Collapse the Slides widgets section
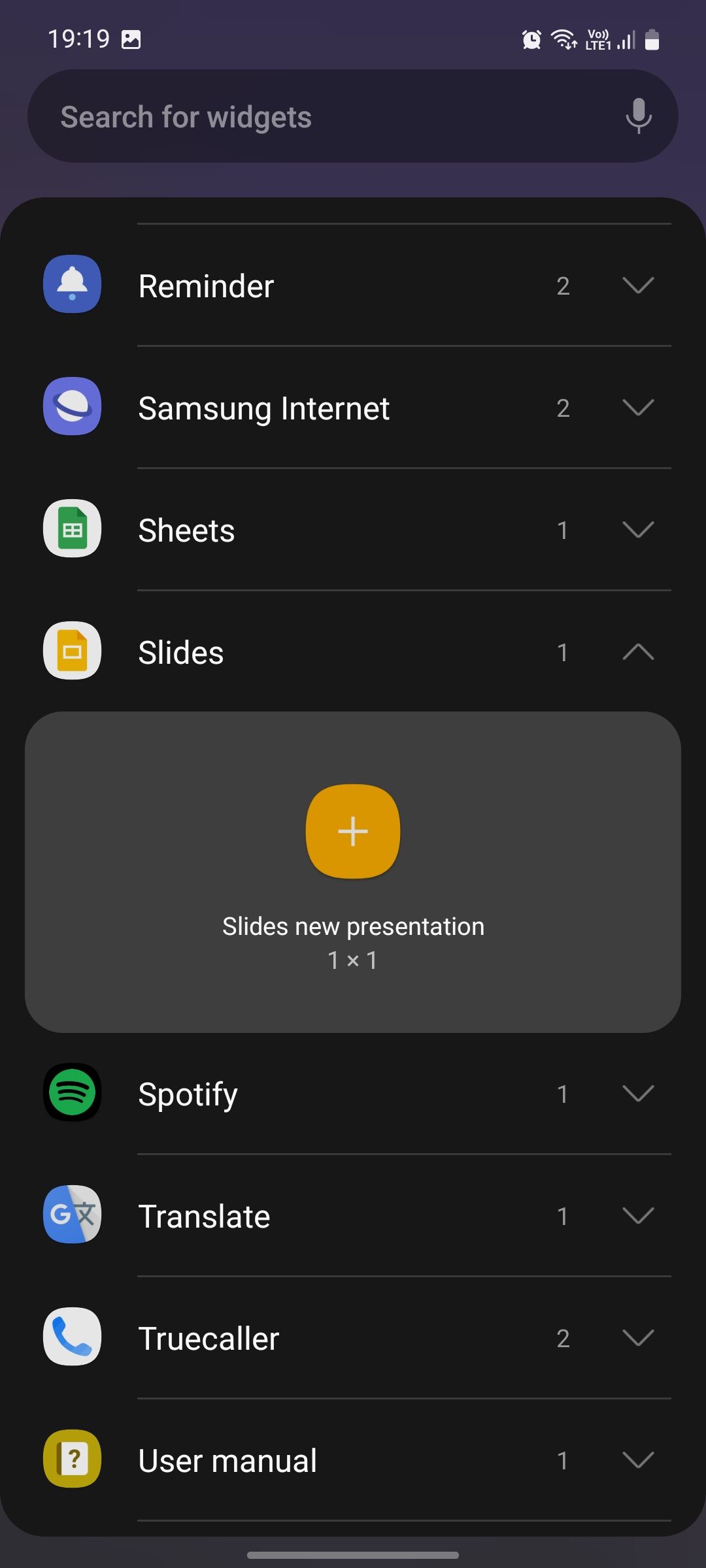 [637, 651]
